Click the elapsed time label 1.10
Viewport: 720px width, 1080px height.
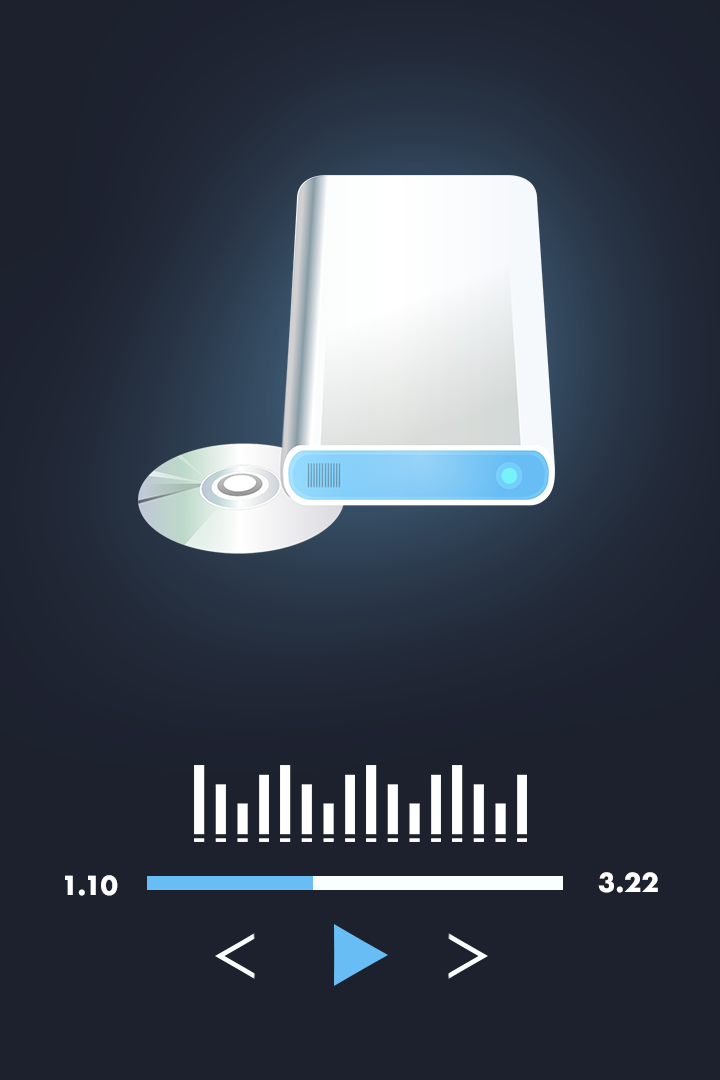pos(91,884)
